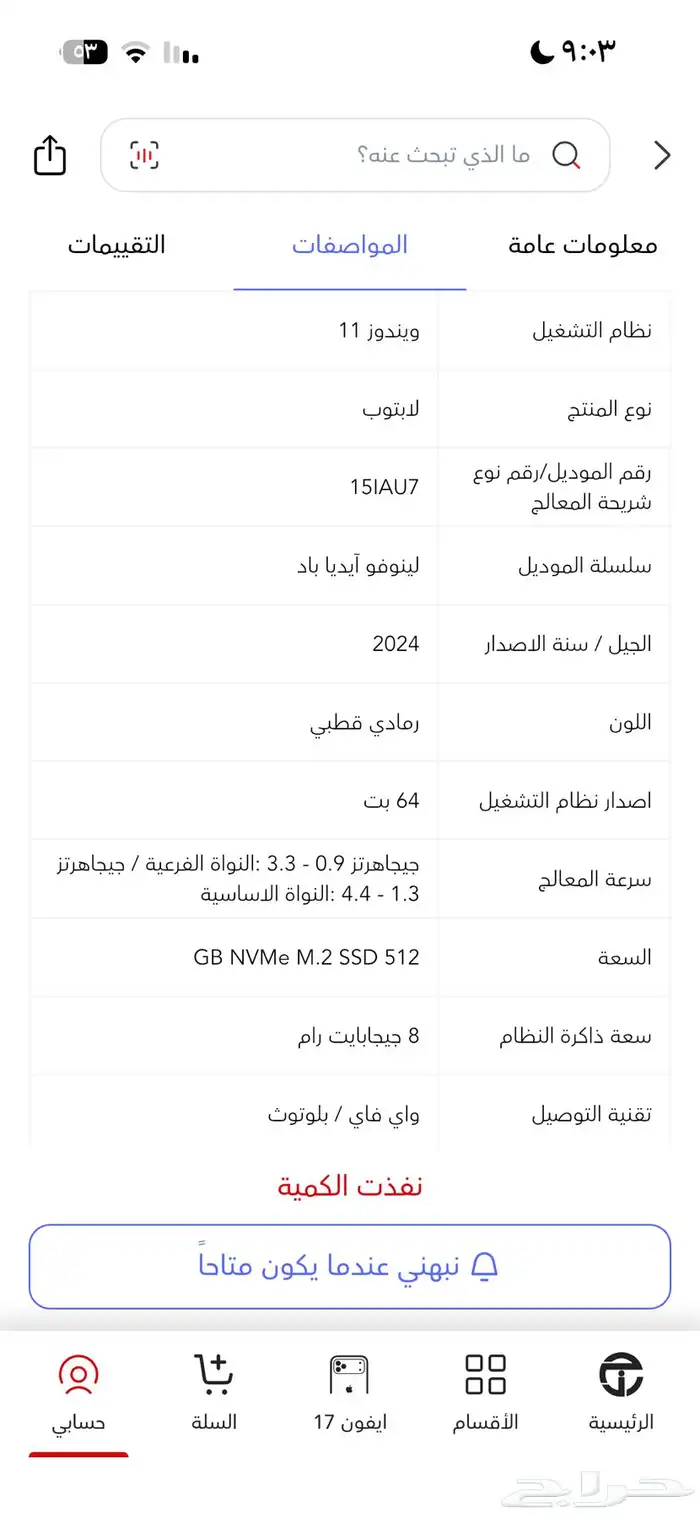Open the ايفون 17 tab

click(350, 1390)
